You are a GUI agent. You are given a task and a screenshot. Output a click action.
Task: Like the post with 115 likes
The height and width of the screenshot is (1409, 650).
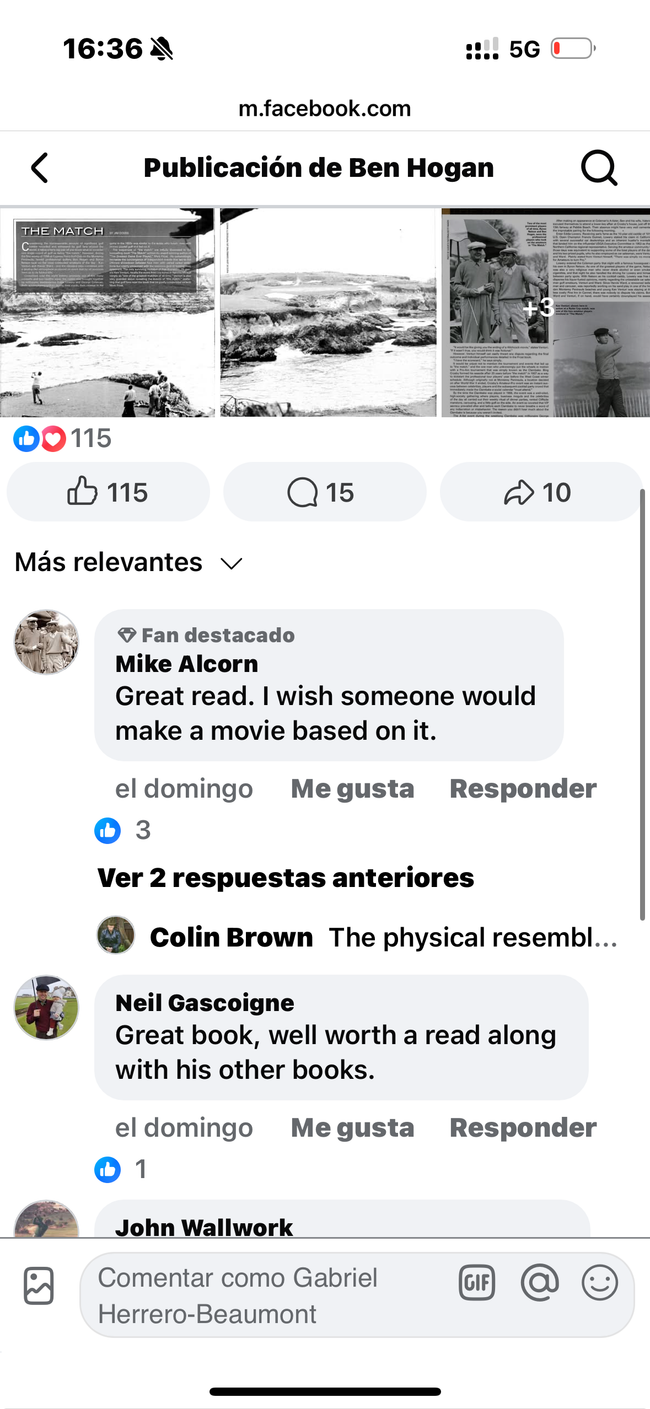pyautogui.click(x=108, y=492)
